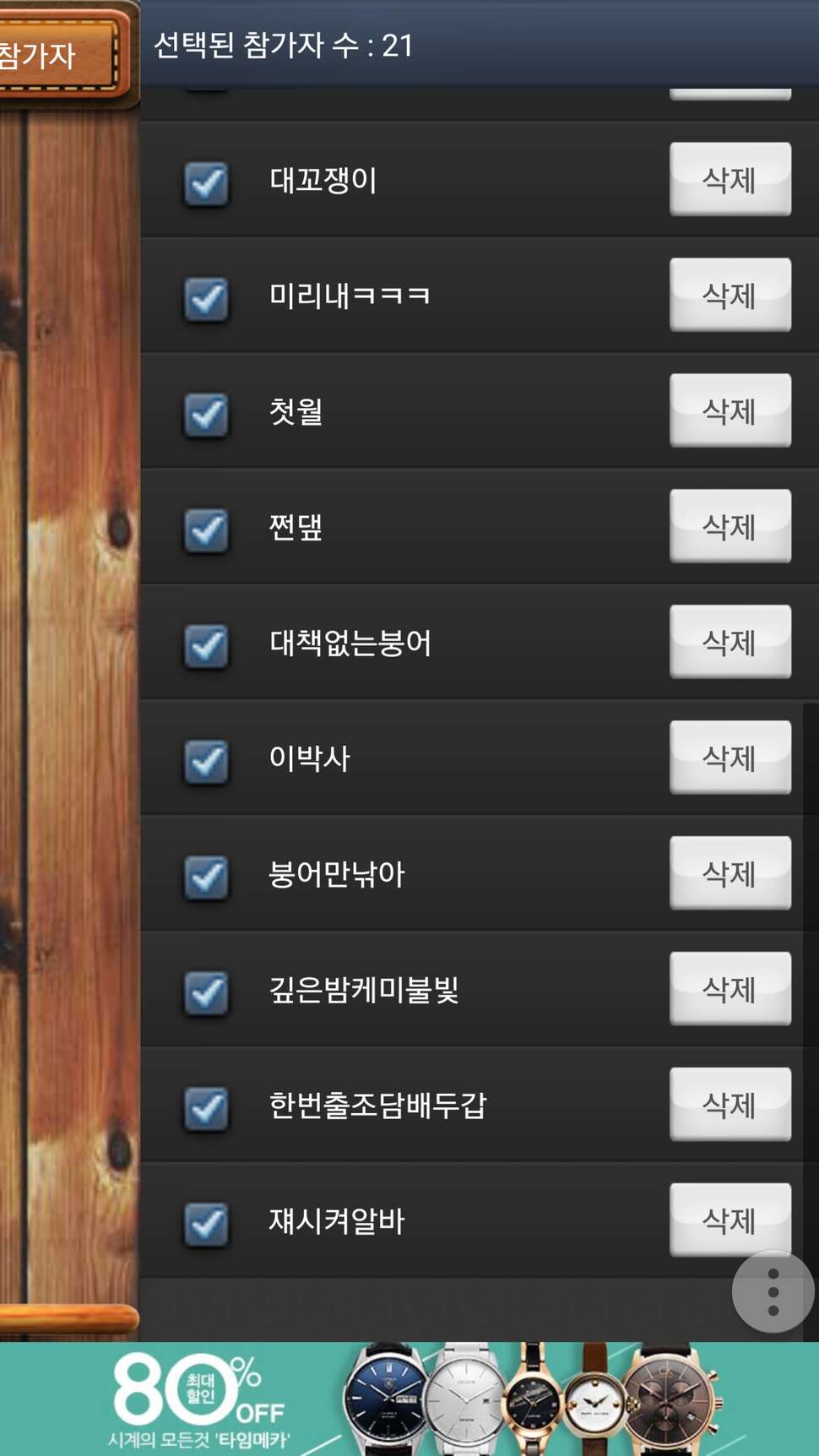Screen dimensions: 819x1456
Task: Deselect the 쩐댚 participant checkbox
Action: [x=206, y=530]
